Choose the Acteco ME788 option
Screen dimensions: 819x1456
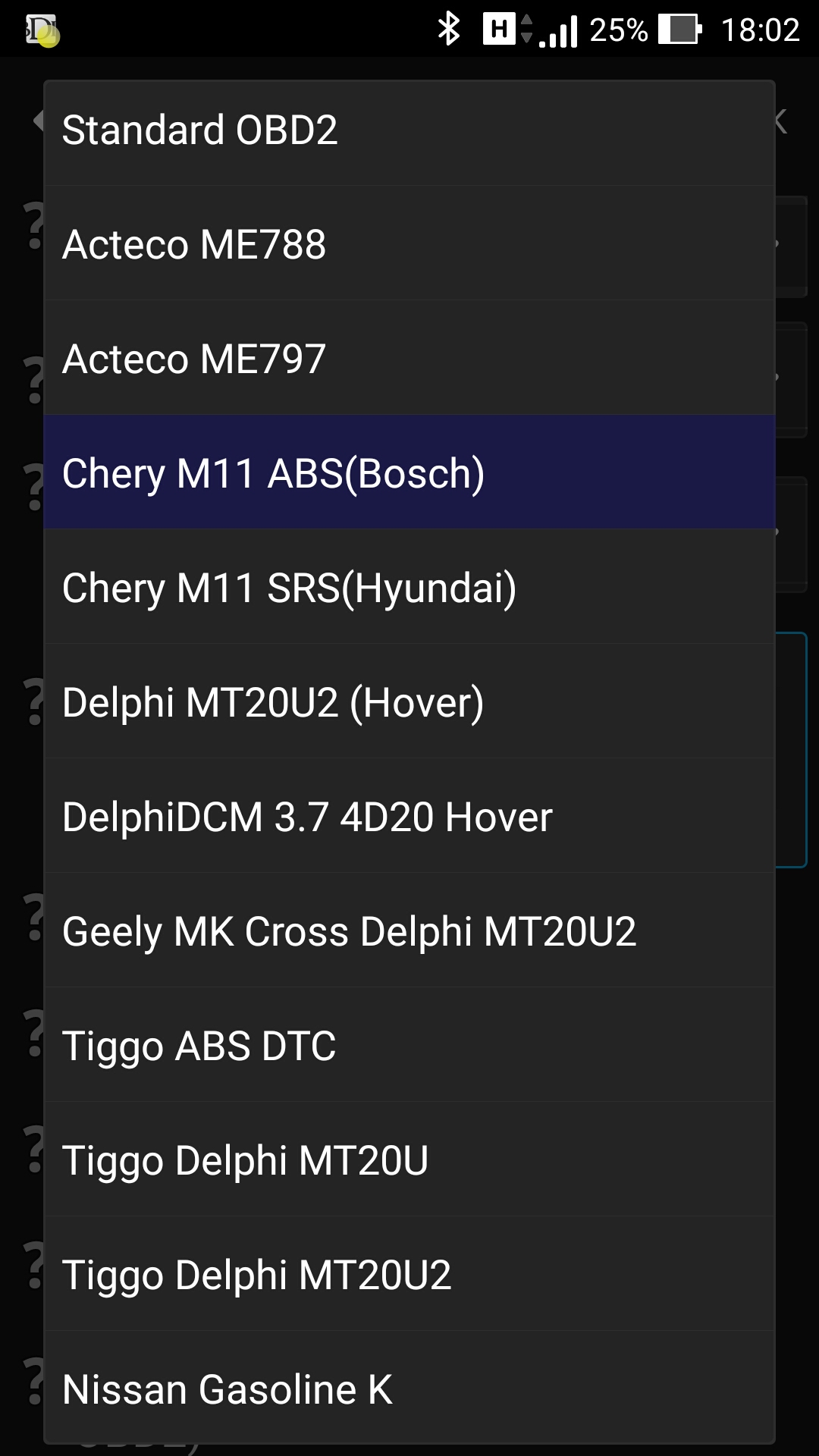(x=409, y=244)
